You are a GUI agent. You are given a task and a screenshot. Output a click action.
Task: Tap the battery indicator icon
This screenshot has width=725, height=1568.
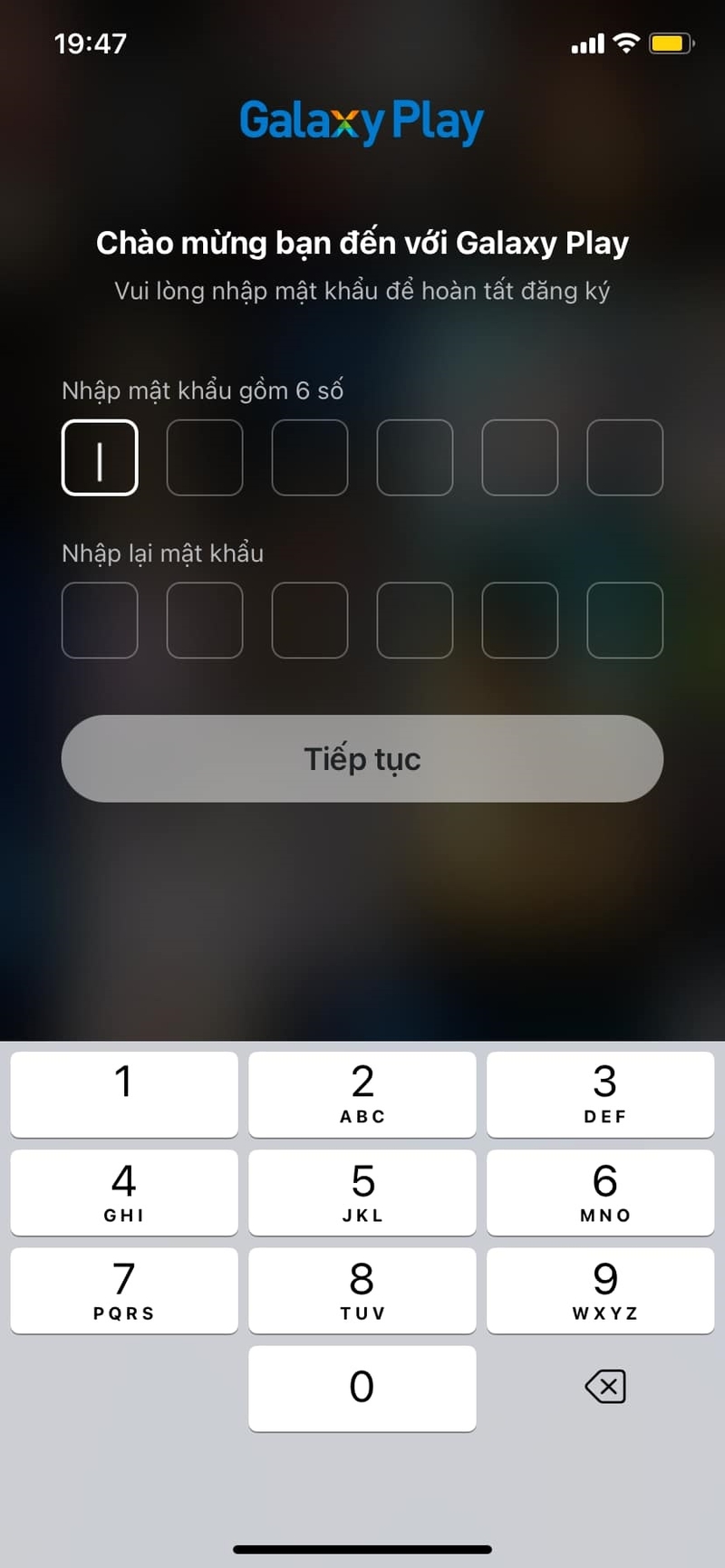[x=671, y=41]
